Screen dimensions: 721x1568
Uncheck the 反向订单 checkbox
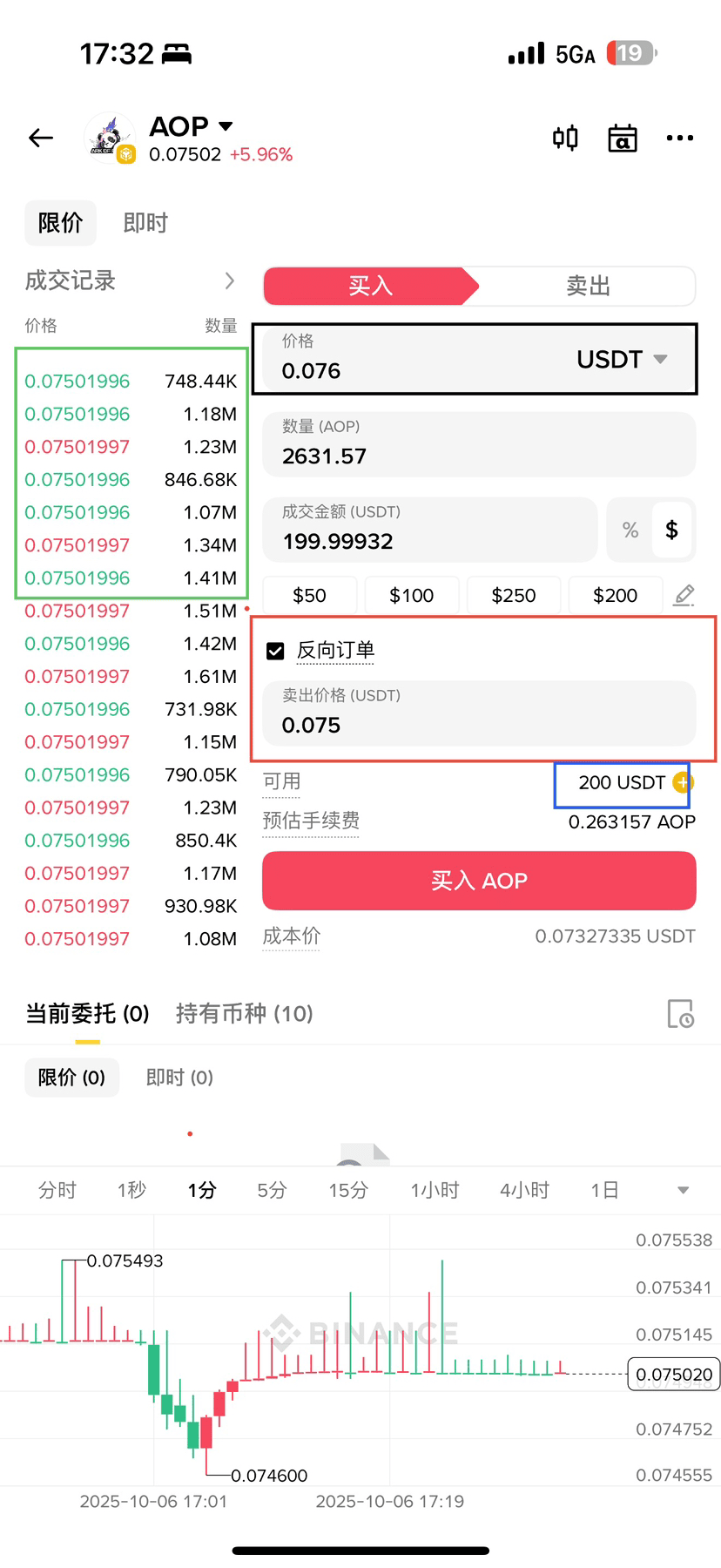click(275, 651)
